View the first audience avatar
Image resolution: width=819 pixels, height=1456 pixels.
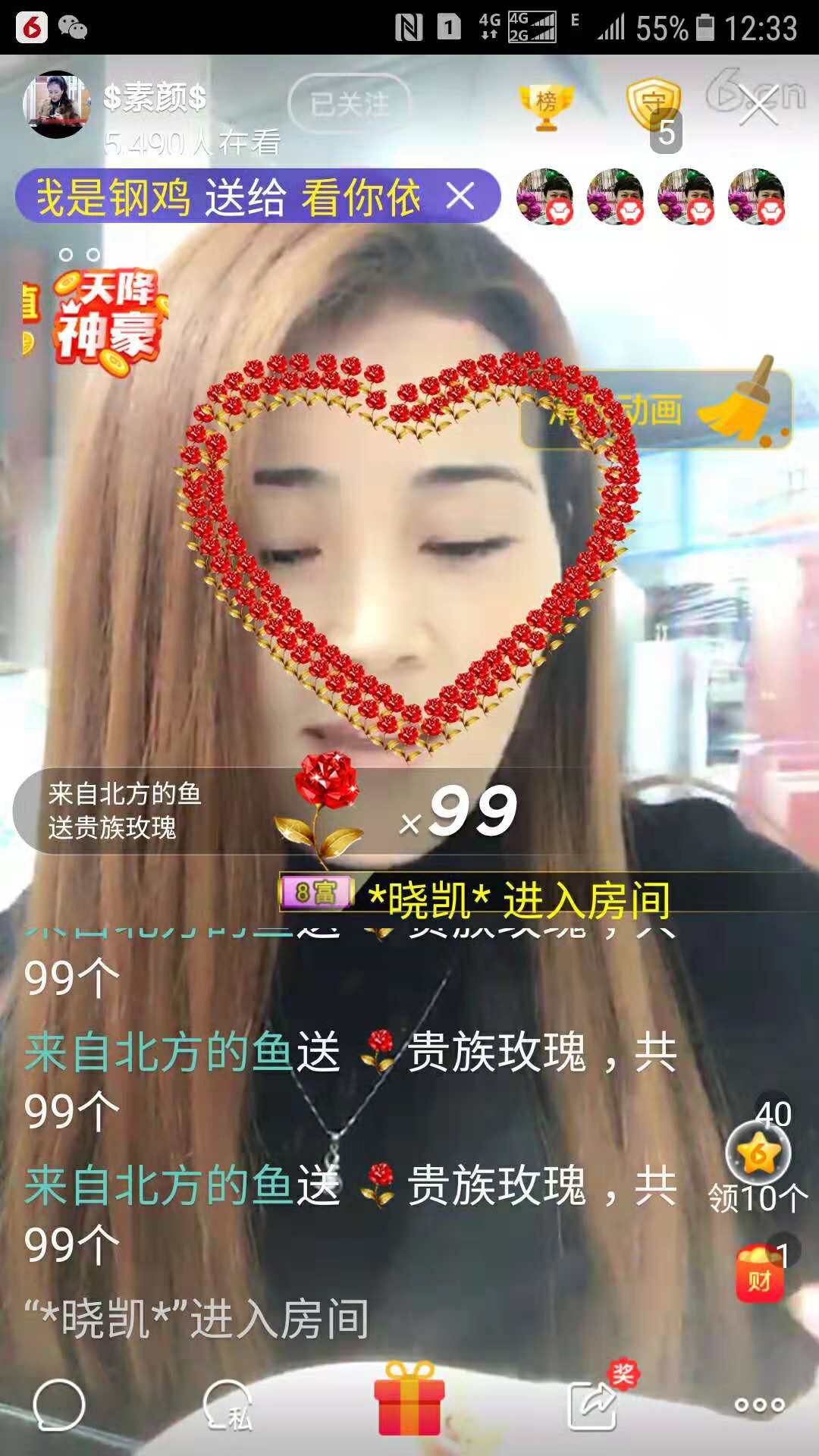coord(544,196)
